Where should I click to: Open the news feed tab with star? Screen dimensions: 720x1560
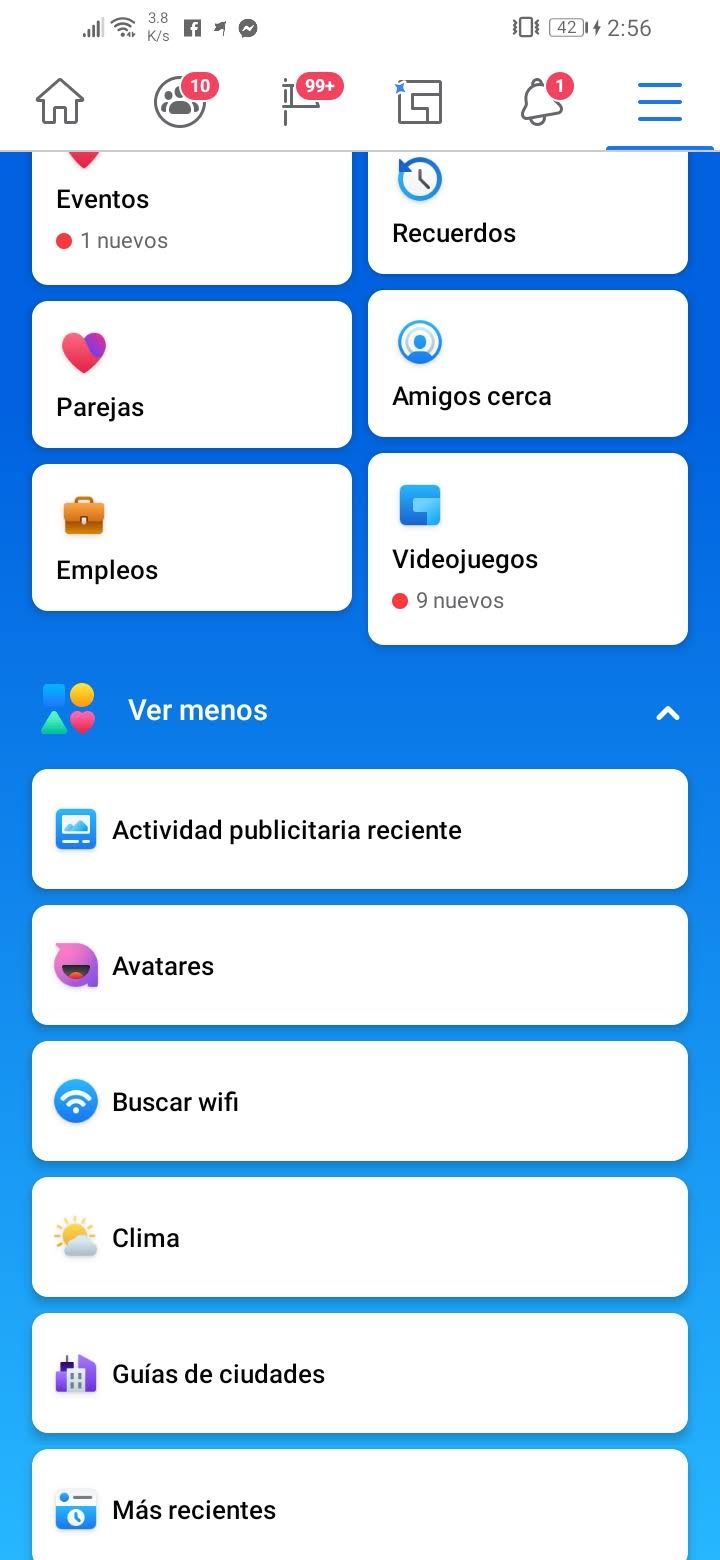(x=420, y=102)
